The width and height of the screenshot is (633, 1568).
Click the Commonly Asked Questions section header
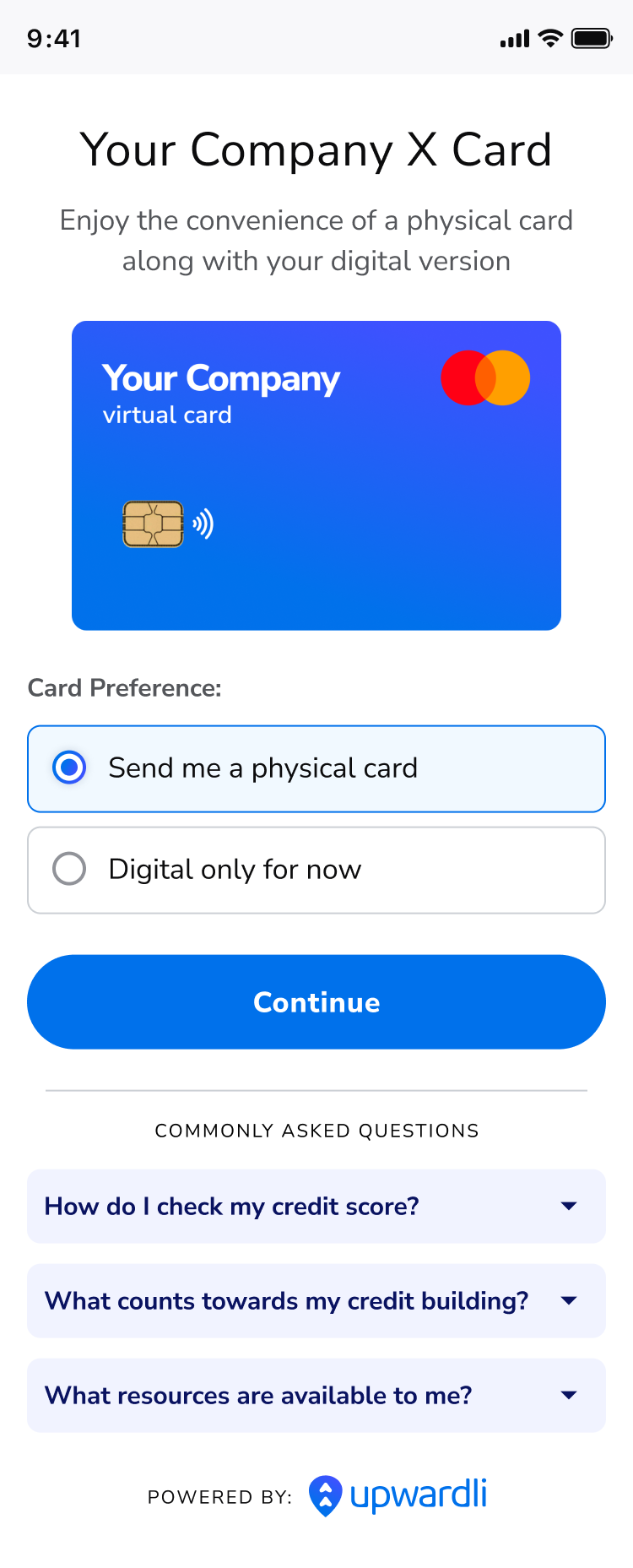click(316, 1131)
